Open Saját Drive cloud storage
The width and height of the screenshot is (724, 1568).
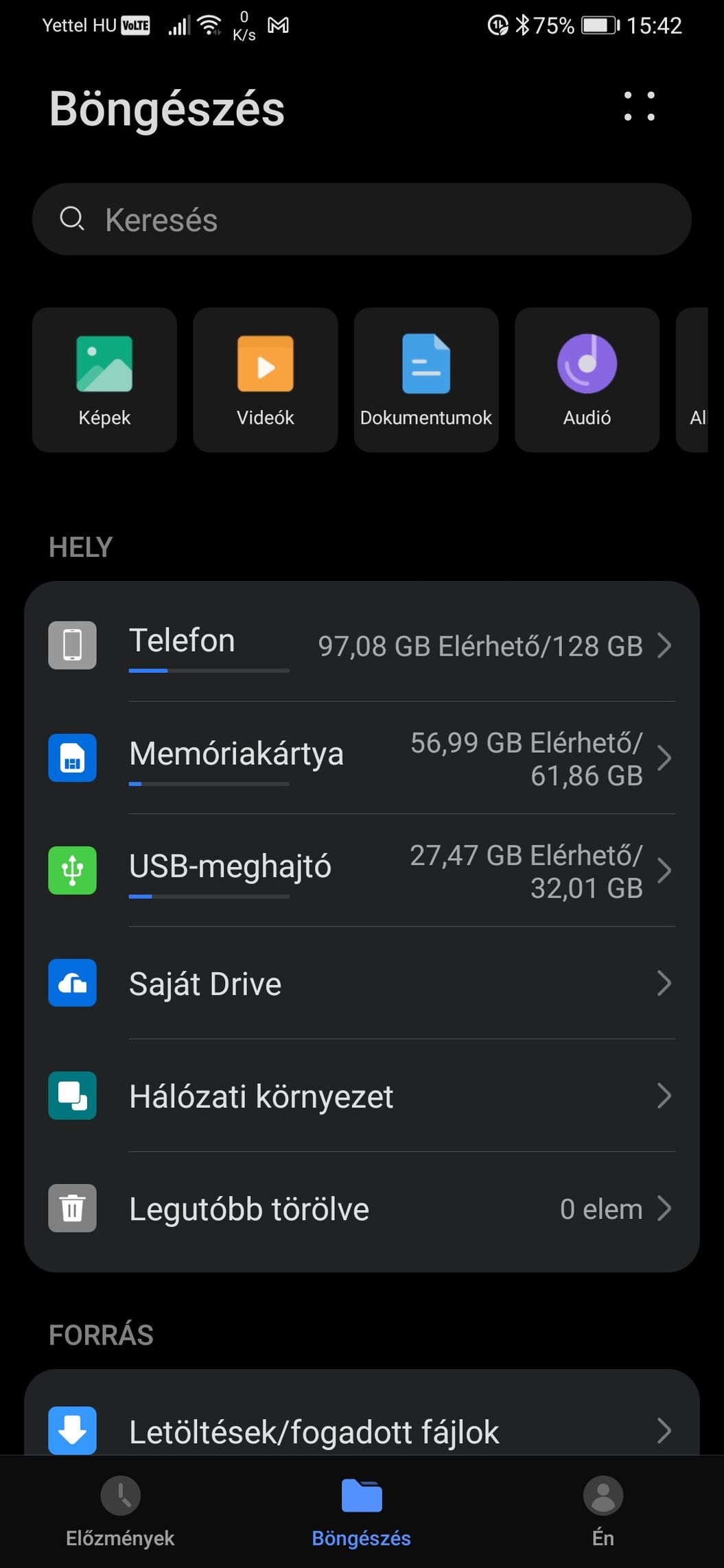[362, 983]
